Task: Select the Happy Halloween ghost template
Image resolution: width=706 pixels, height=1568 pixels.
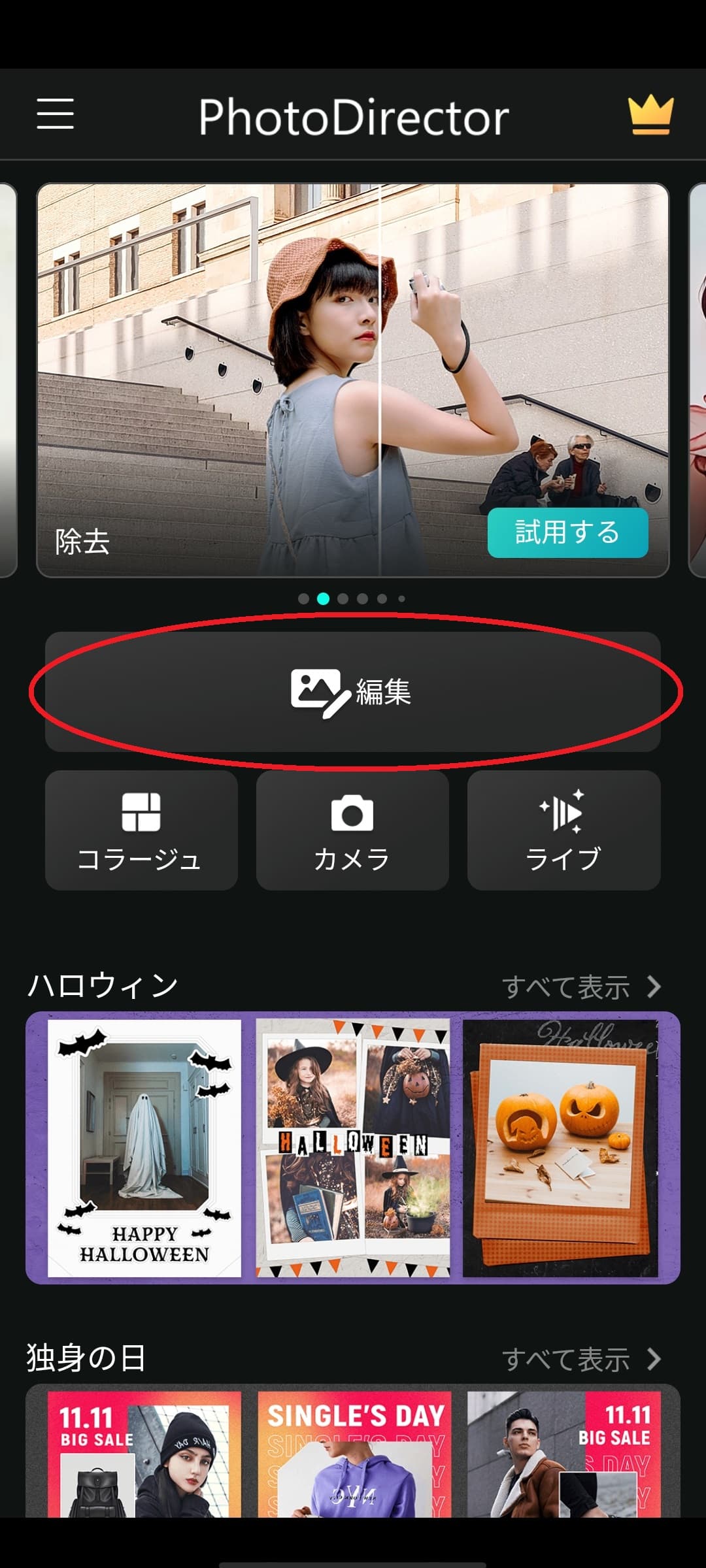Action: (x=144, y=1148)
